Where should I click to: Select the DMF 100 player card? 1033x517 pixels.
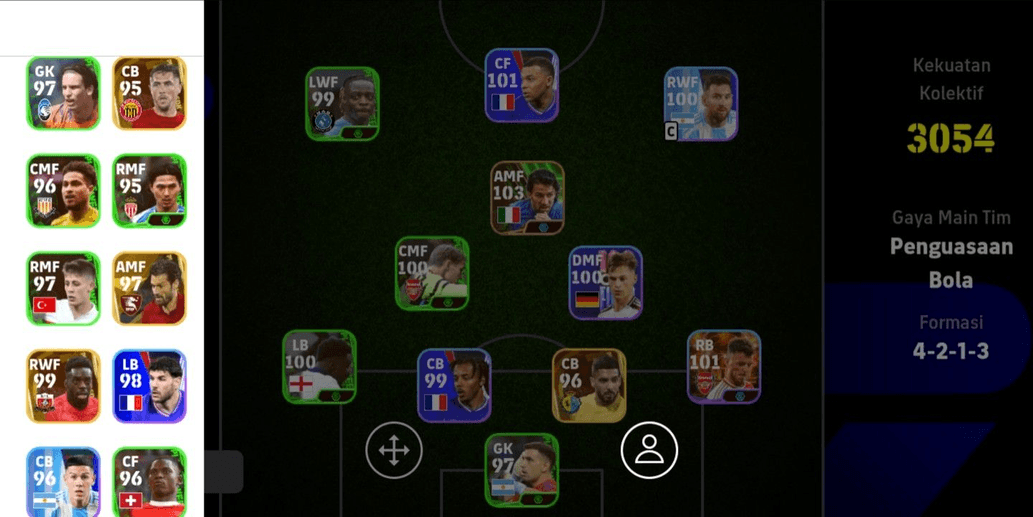[x=605, y=284]
